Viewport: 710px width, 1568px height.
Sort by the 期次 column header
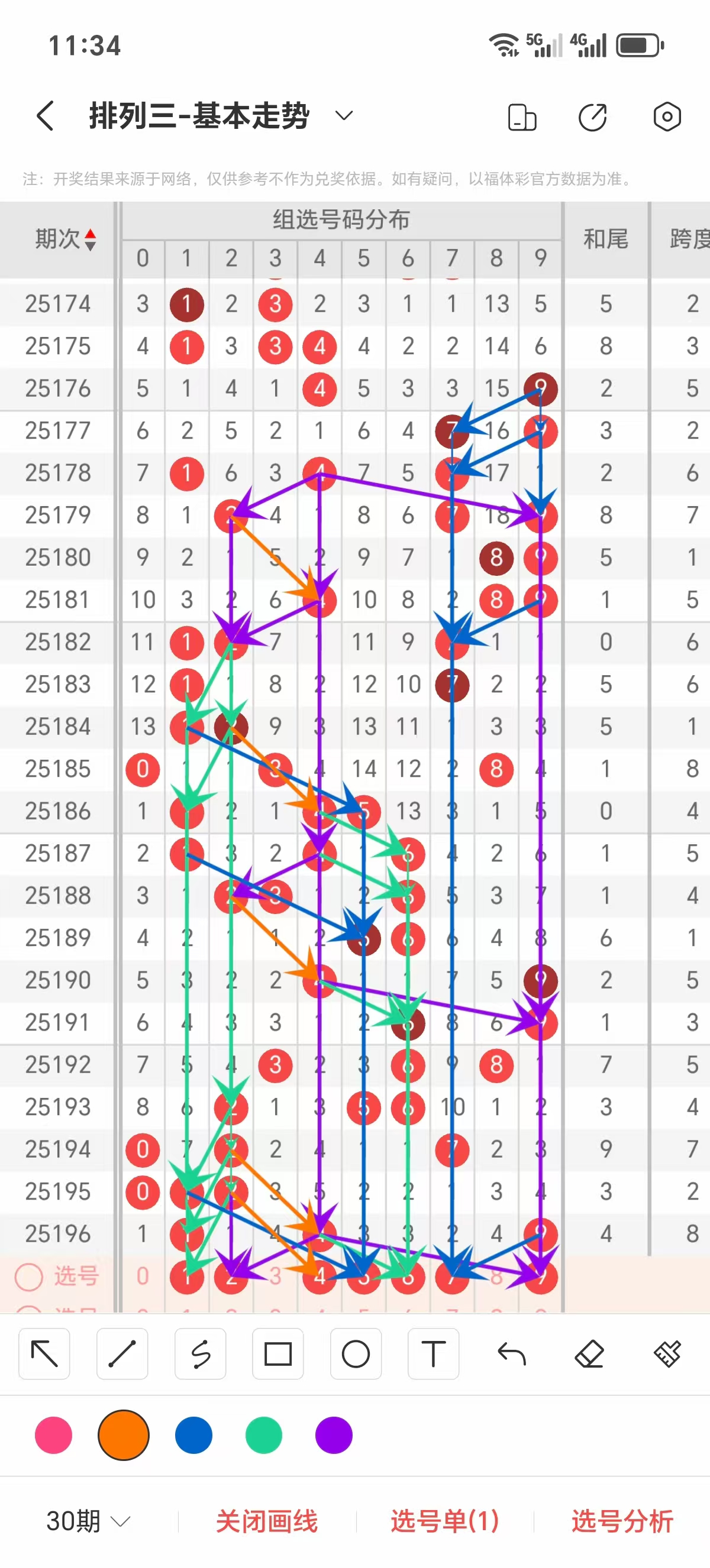coord(64,239)
